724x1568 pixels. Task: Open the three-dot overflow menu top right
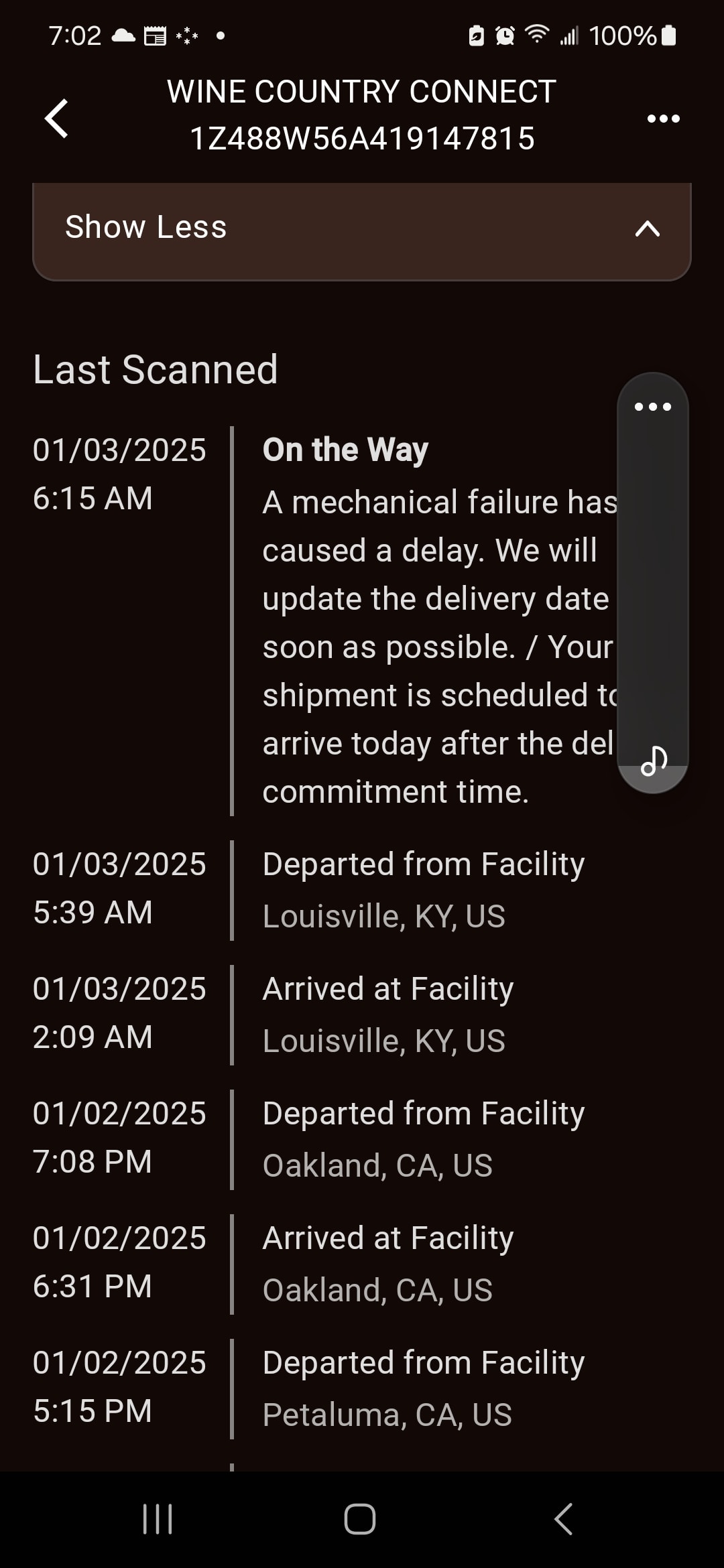click(x=662, y=118)
